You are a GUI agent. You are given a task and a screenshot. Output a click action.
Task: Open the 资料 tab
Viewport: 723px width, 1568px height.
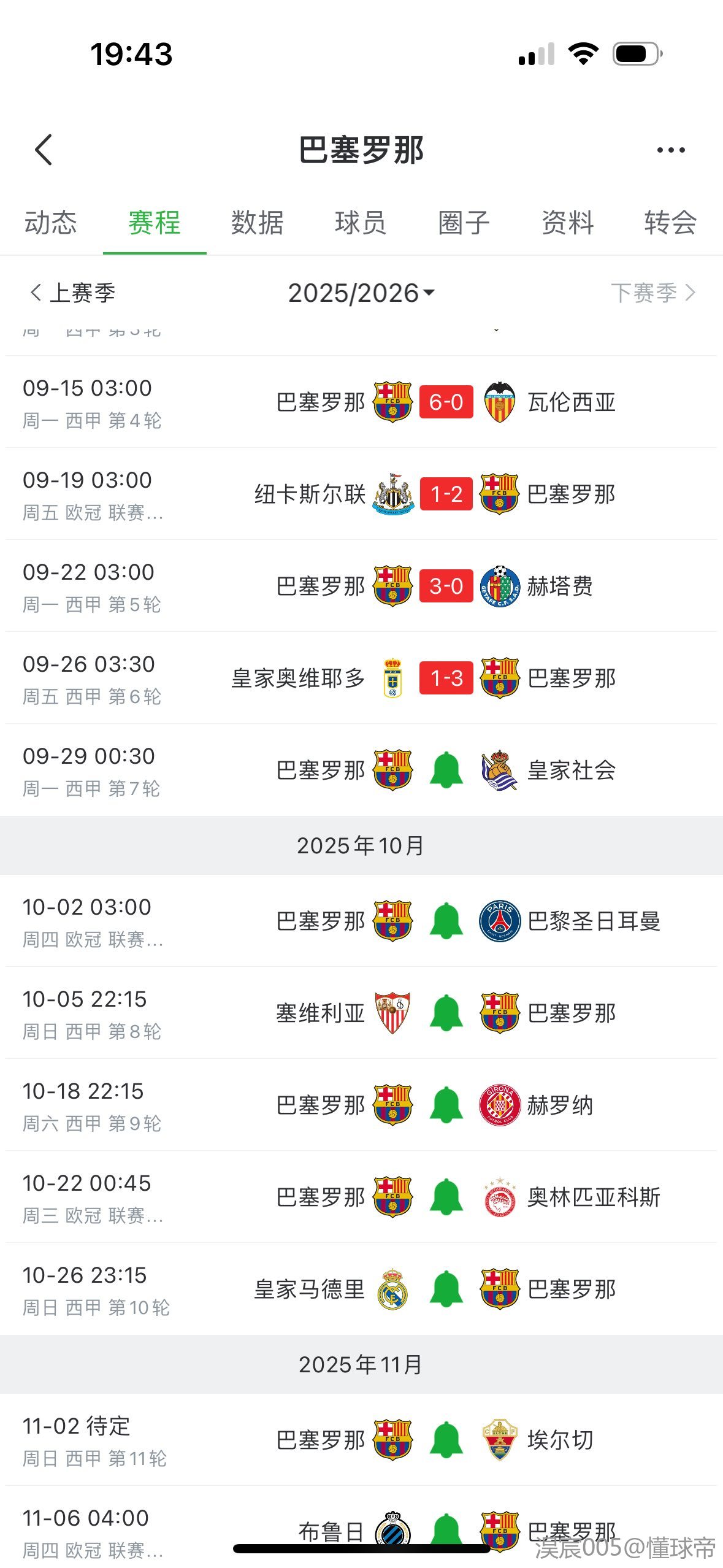568,222
